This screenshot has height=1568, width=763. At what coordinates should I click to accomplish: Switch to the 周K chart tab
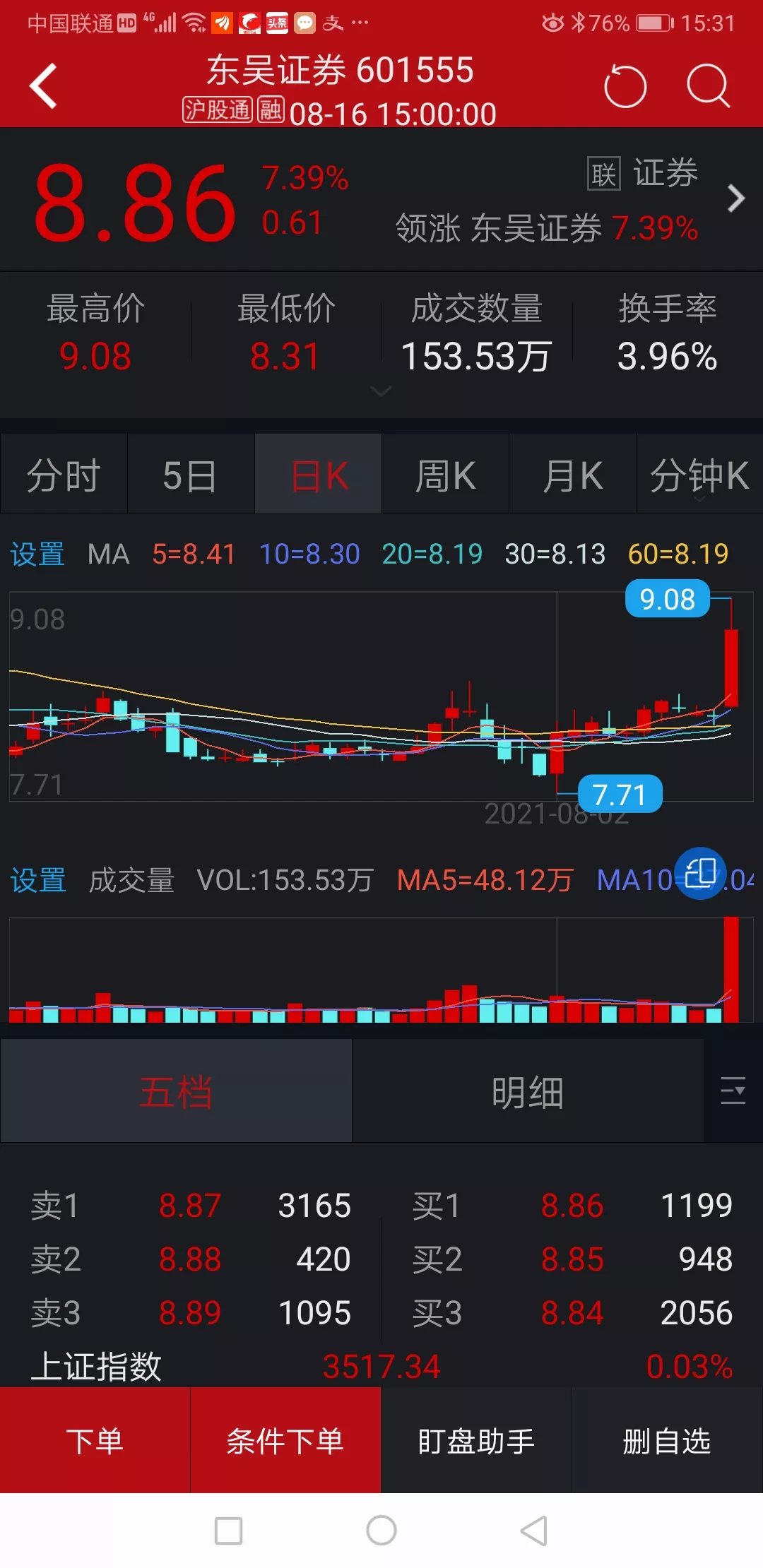(x=446, y=475)
